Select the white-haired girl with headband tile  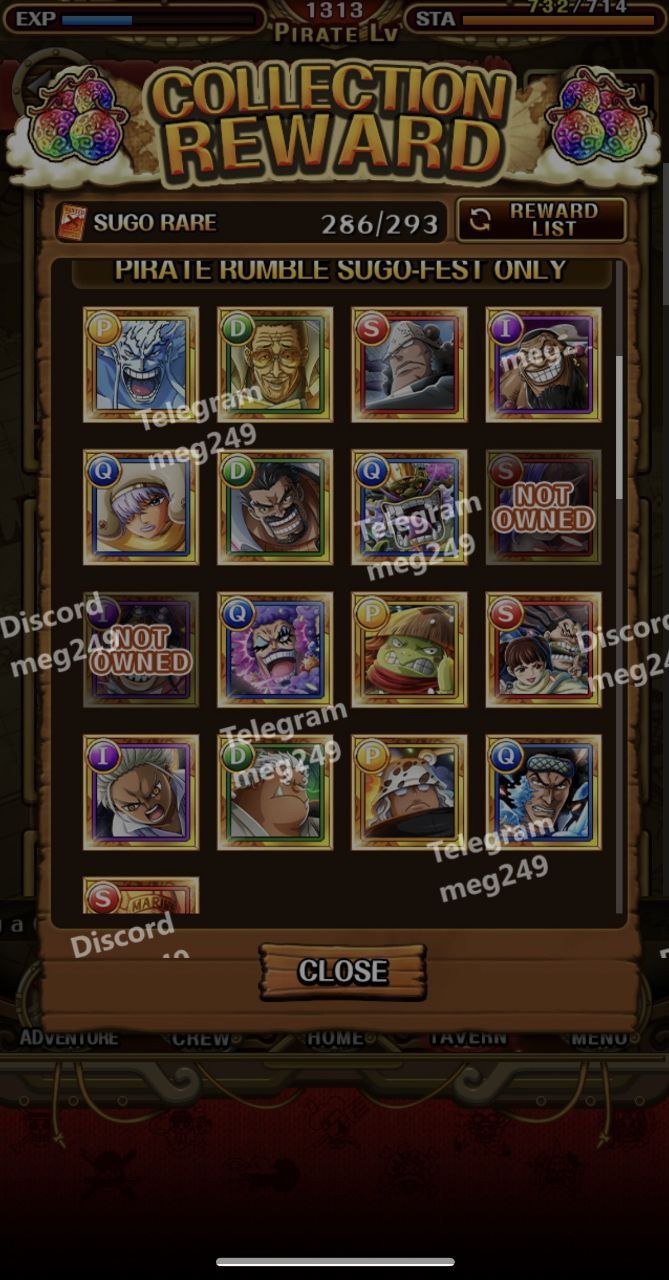(141, 507)
